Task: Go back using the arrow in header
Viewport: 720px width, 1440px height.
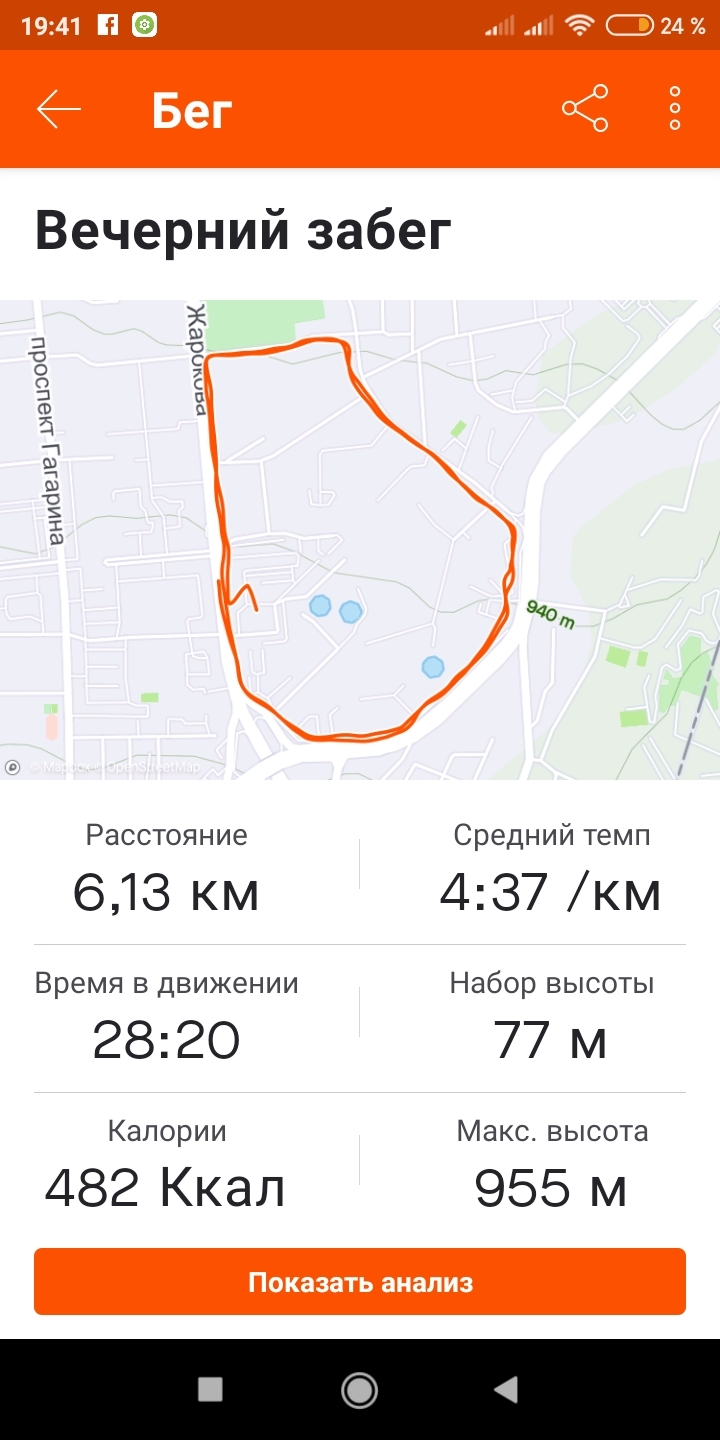Action: point(58,109)
